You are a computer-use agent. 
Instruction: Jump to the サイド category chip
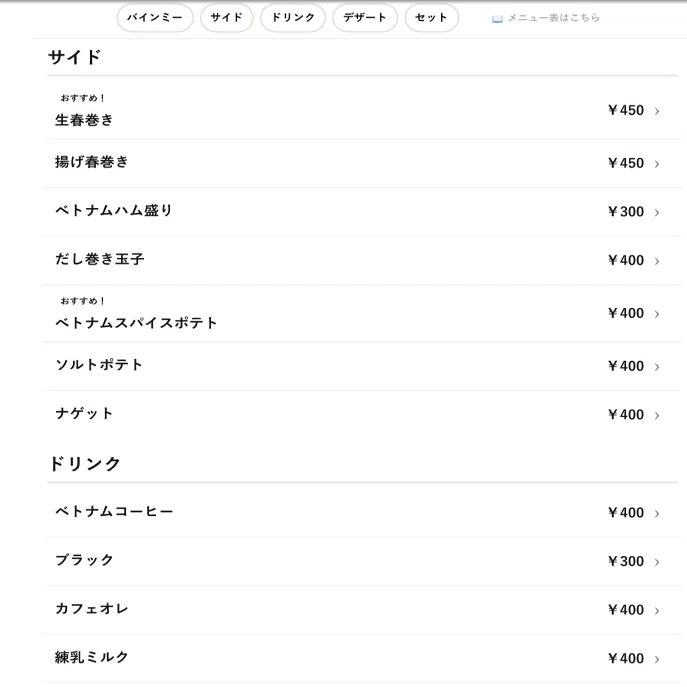pos(227,18)
